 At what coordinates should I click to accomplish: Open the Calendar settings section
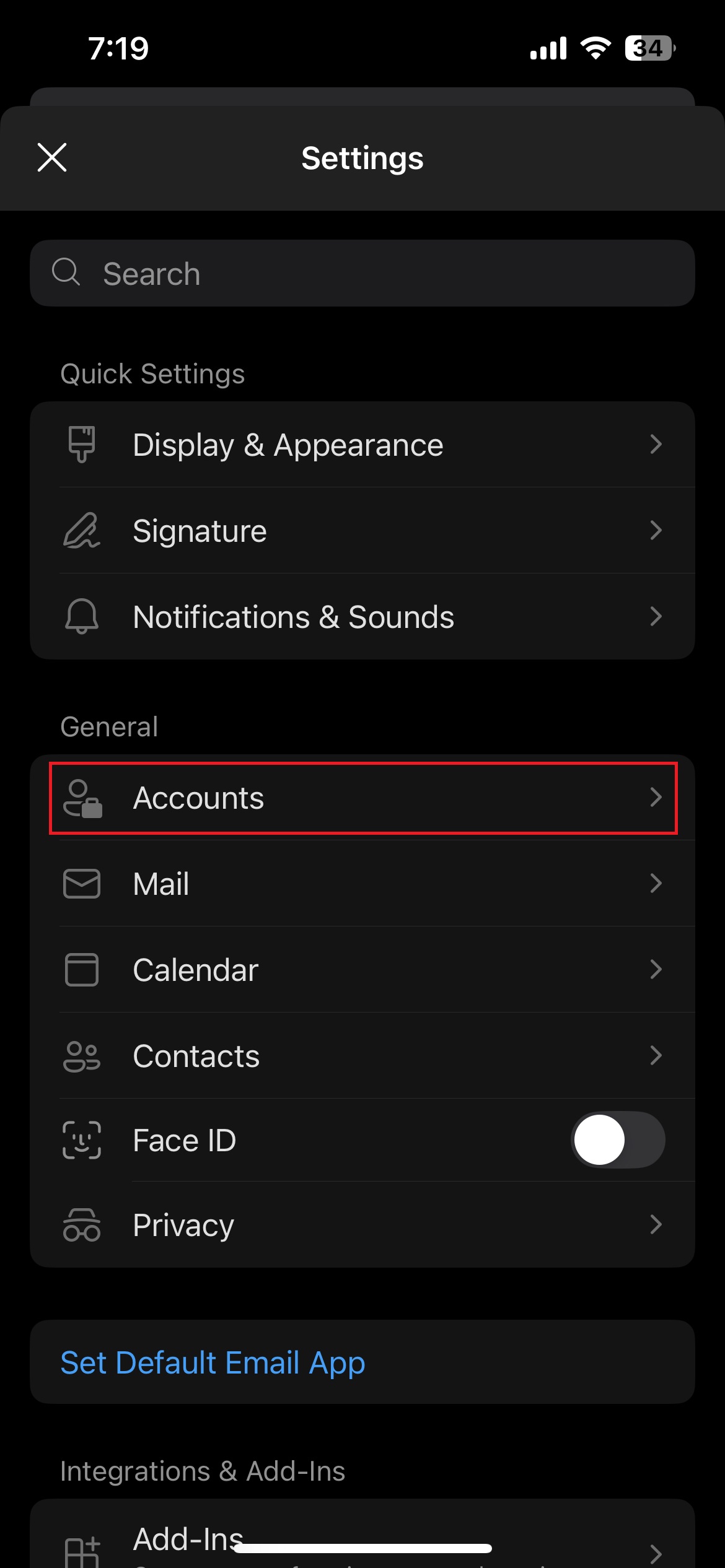[x=362, y=970]
